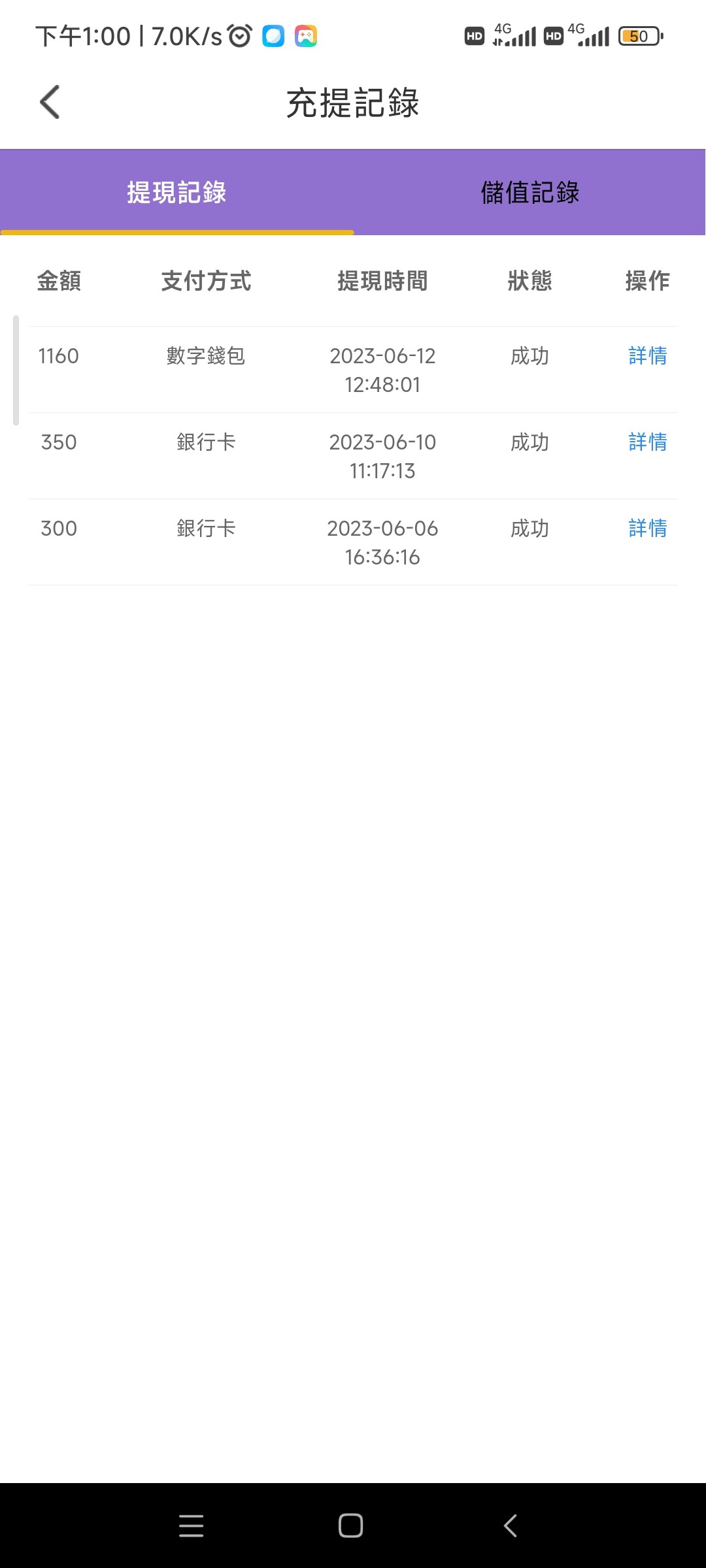706x1568 pixels.
Task: Select the 數字錢包 withdrawal row
Action: [x=205, y=356]
